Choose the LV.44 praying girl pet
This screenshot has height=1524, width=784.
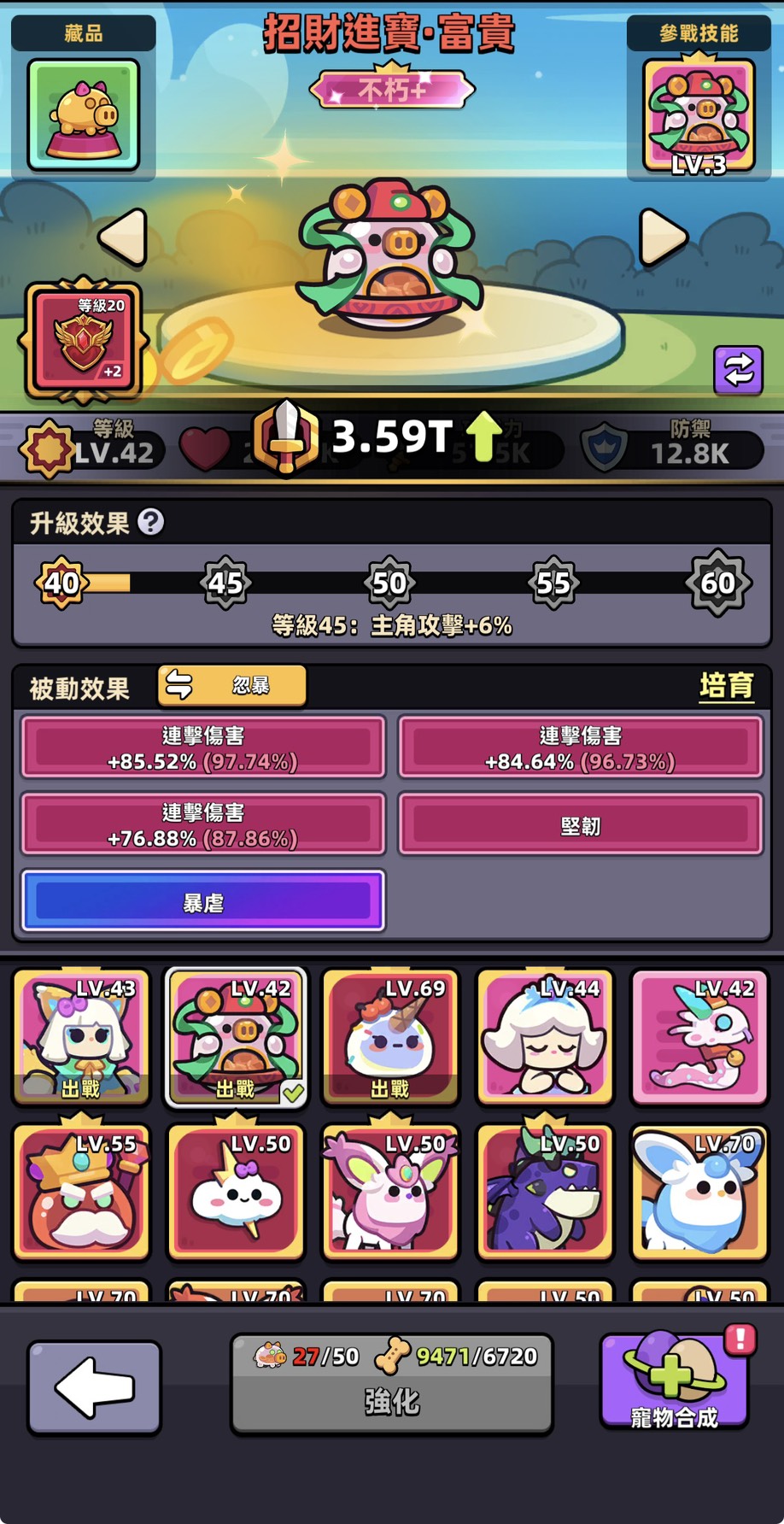[545, 1036]
